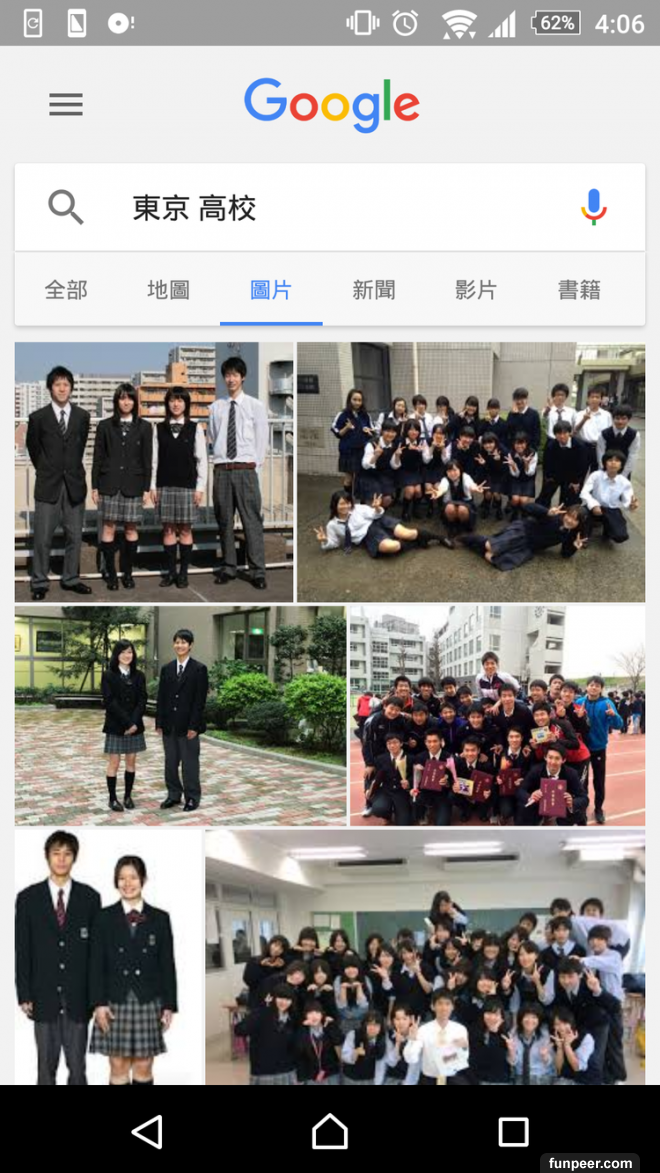
Task: Open the white-background photo of two students
Action: pos(108,956)
